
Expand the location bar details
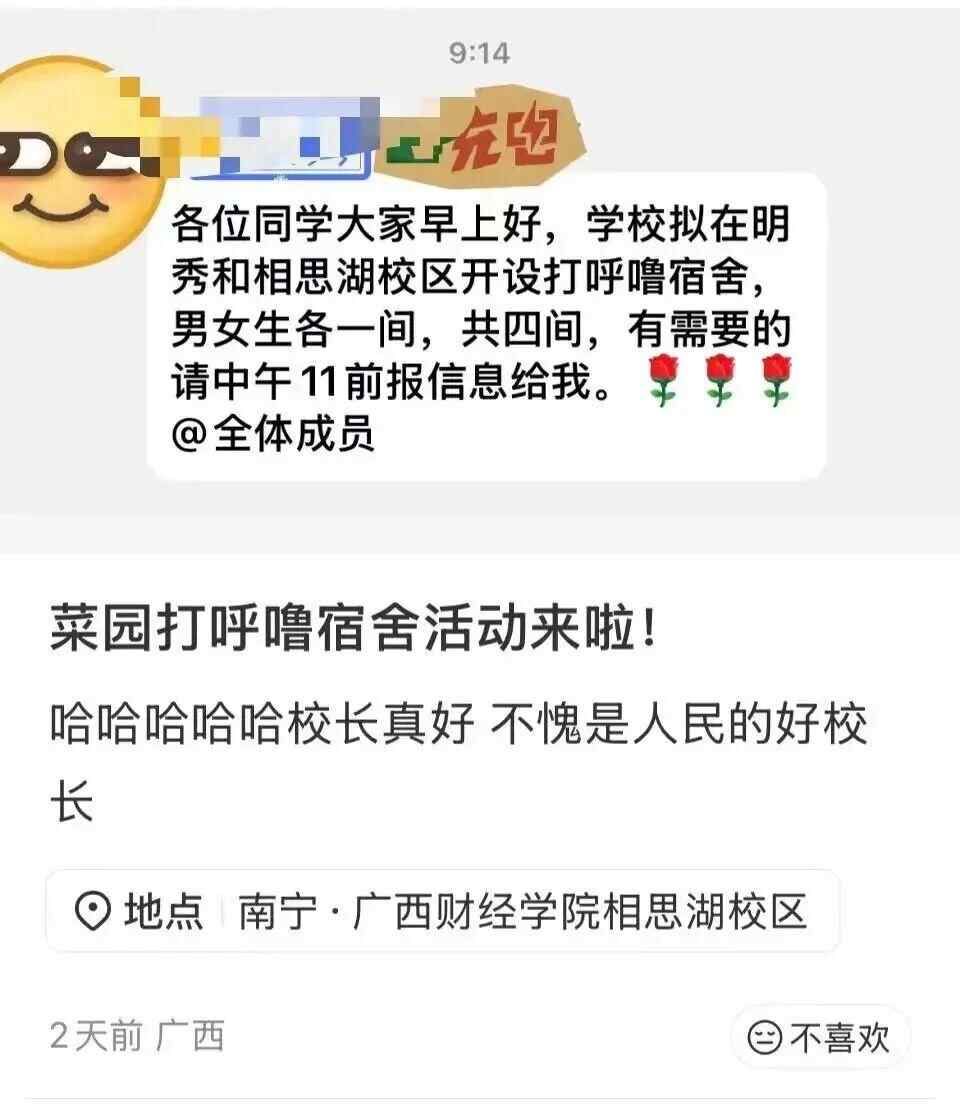(x=445, y=909)
